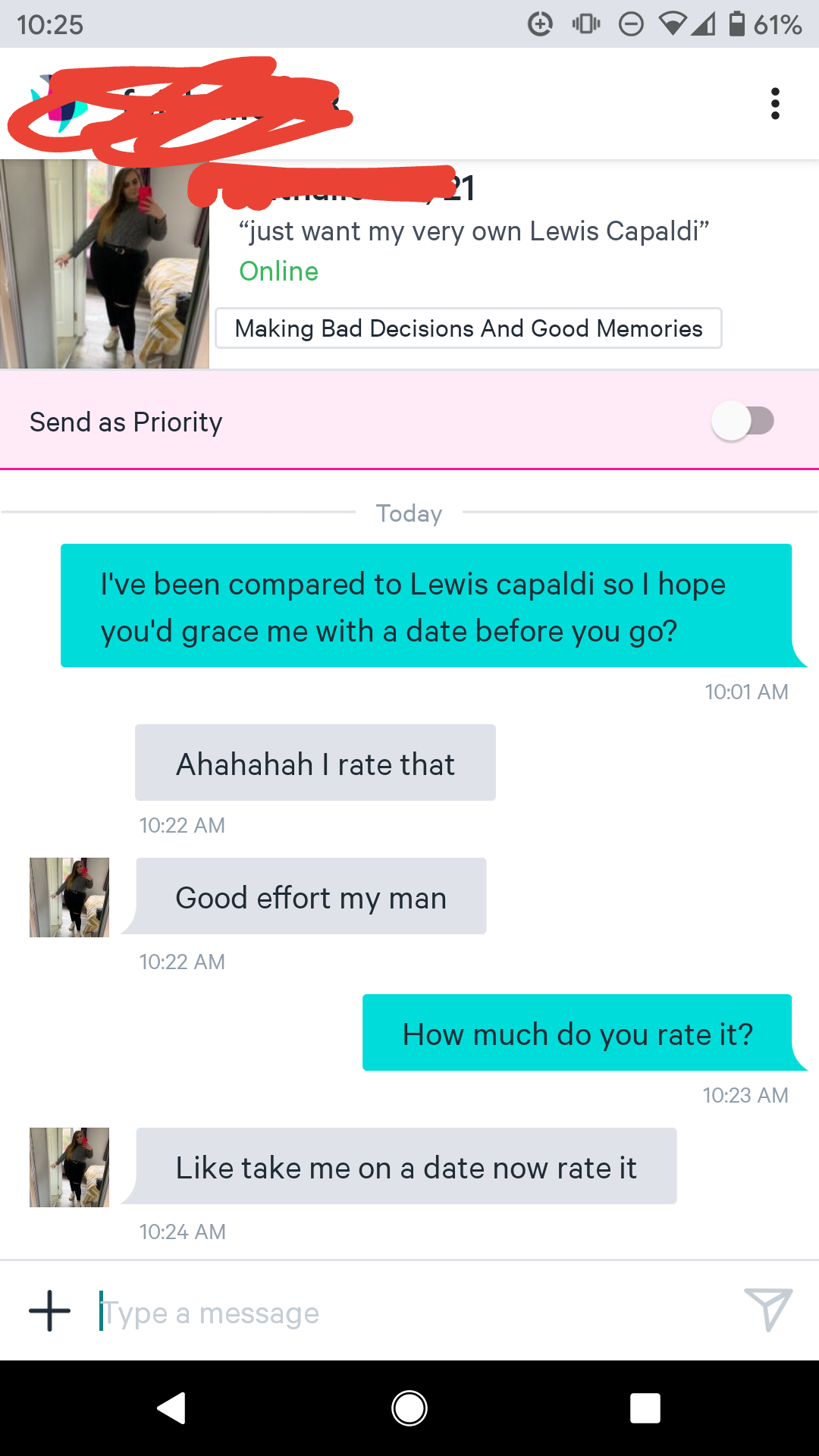
Task: Focus the Type a message field
Action: [x=409, y=1313]
